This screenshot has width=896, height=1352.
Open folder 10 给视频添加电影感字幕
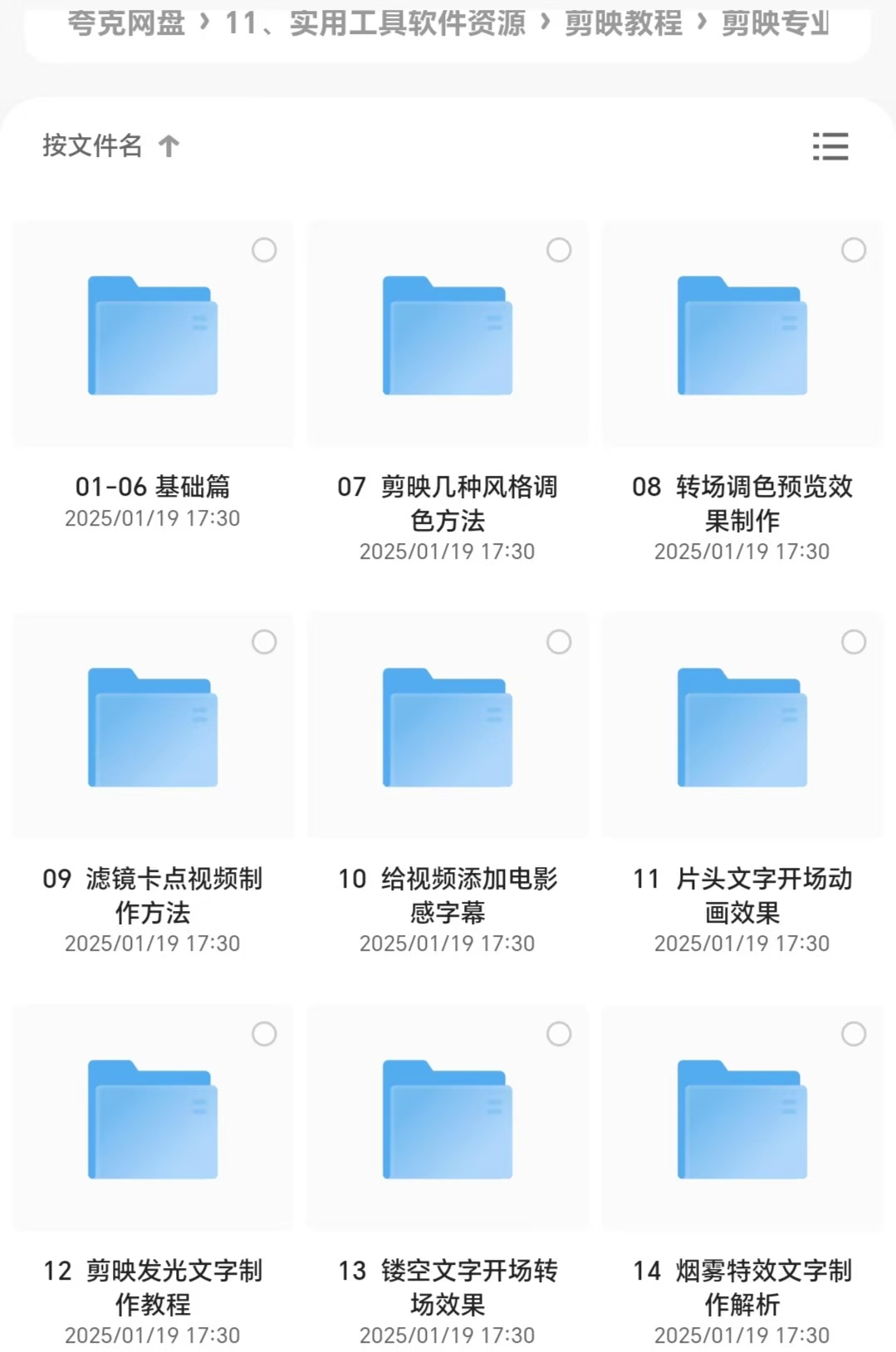[447, 727]
